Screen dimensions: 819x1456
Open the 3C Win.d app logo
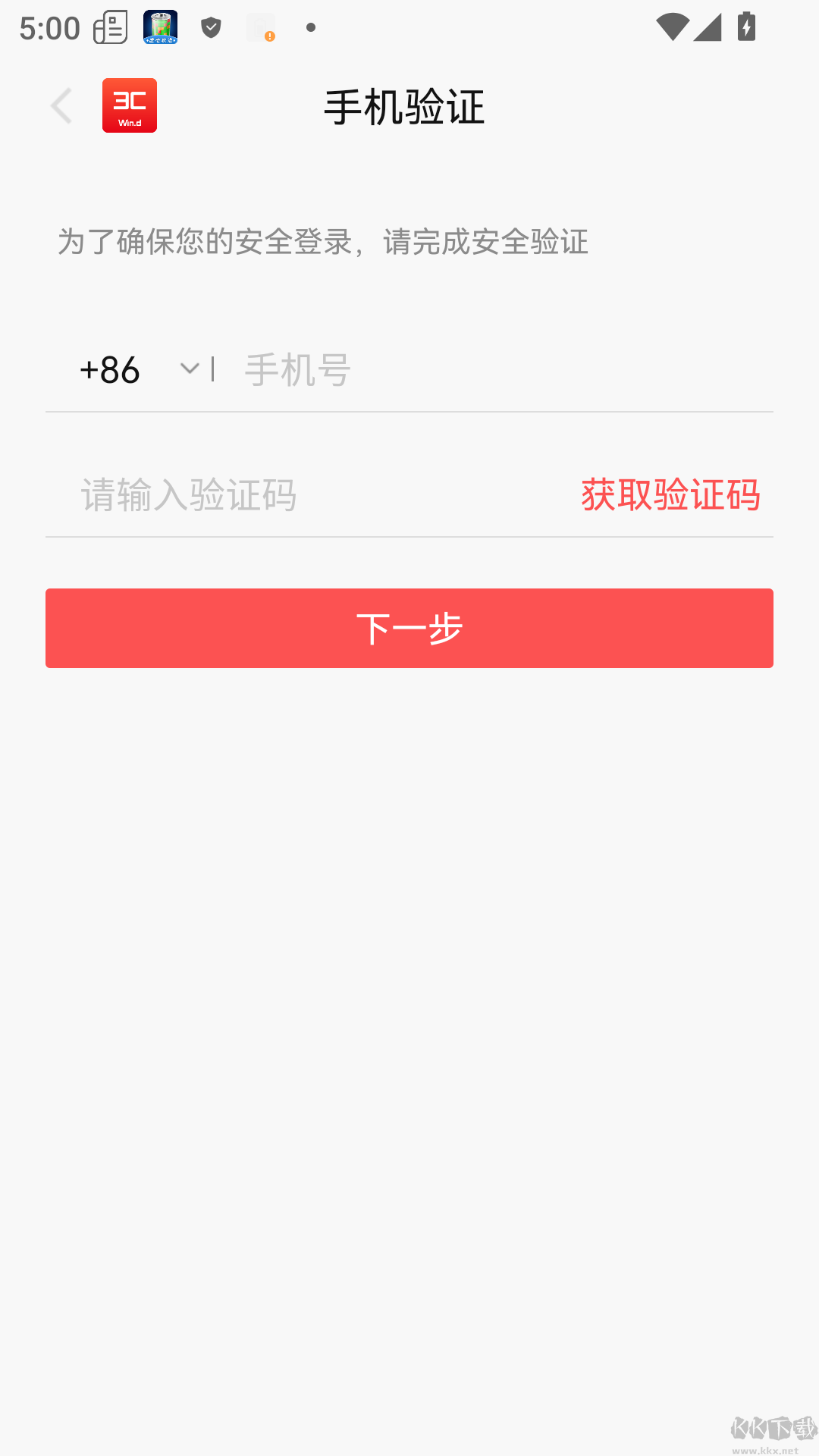(129, 105)
